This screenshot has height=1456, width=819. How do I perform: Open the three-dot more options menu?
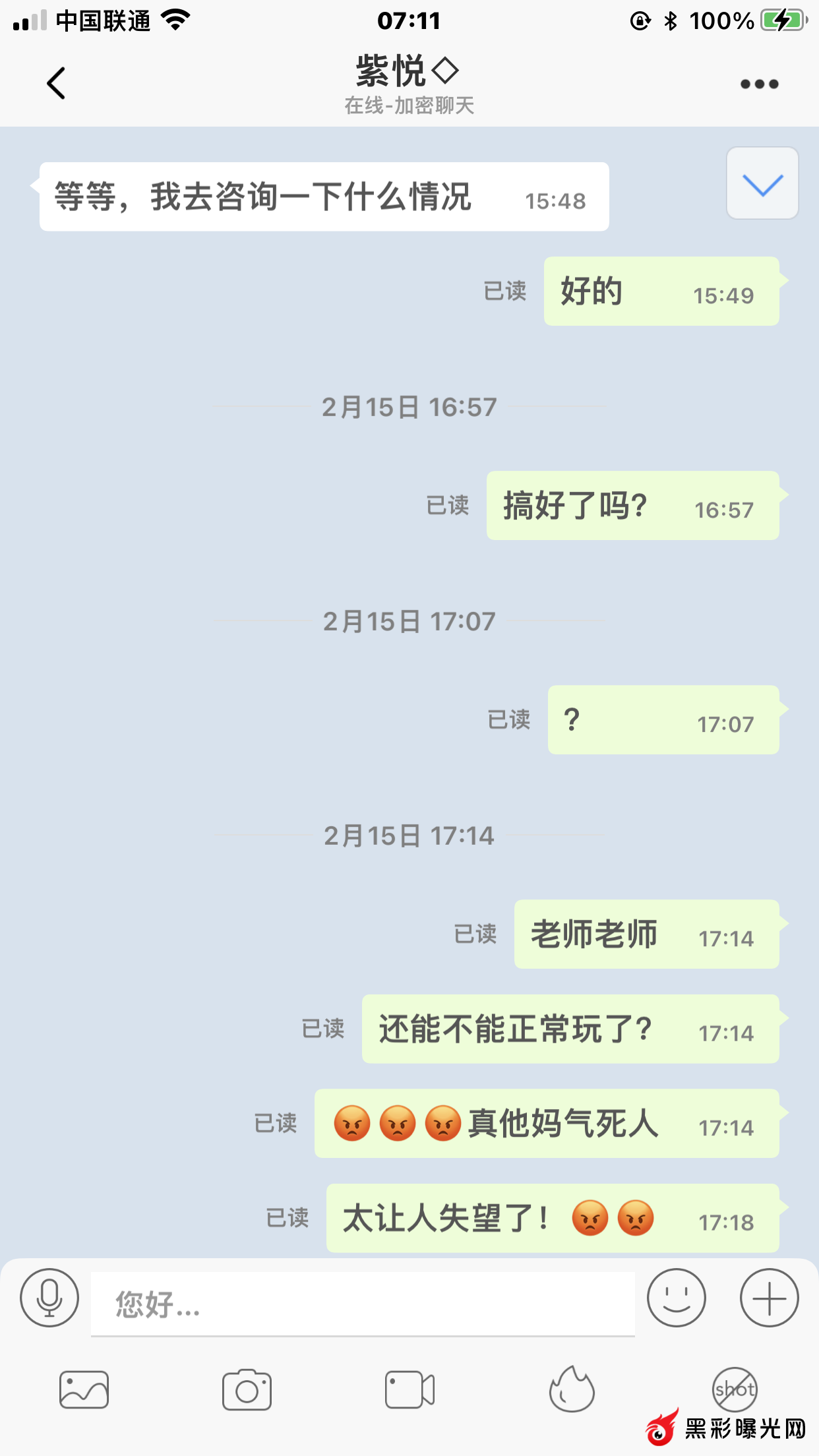[x=759, y=84]
